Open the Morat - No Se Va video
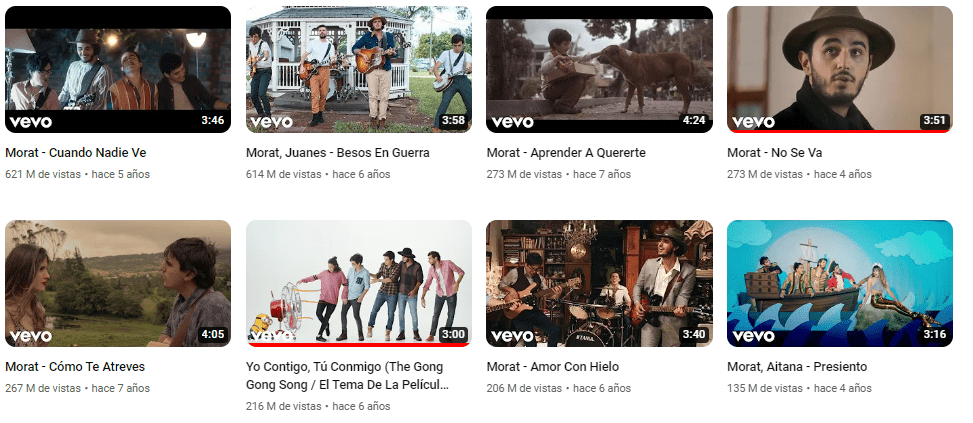 click(x=840, y=70)
